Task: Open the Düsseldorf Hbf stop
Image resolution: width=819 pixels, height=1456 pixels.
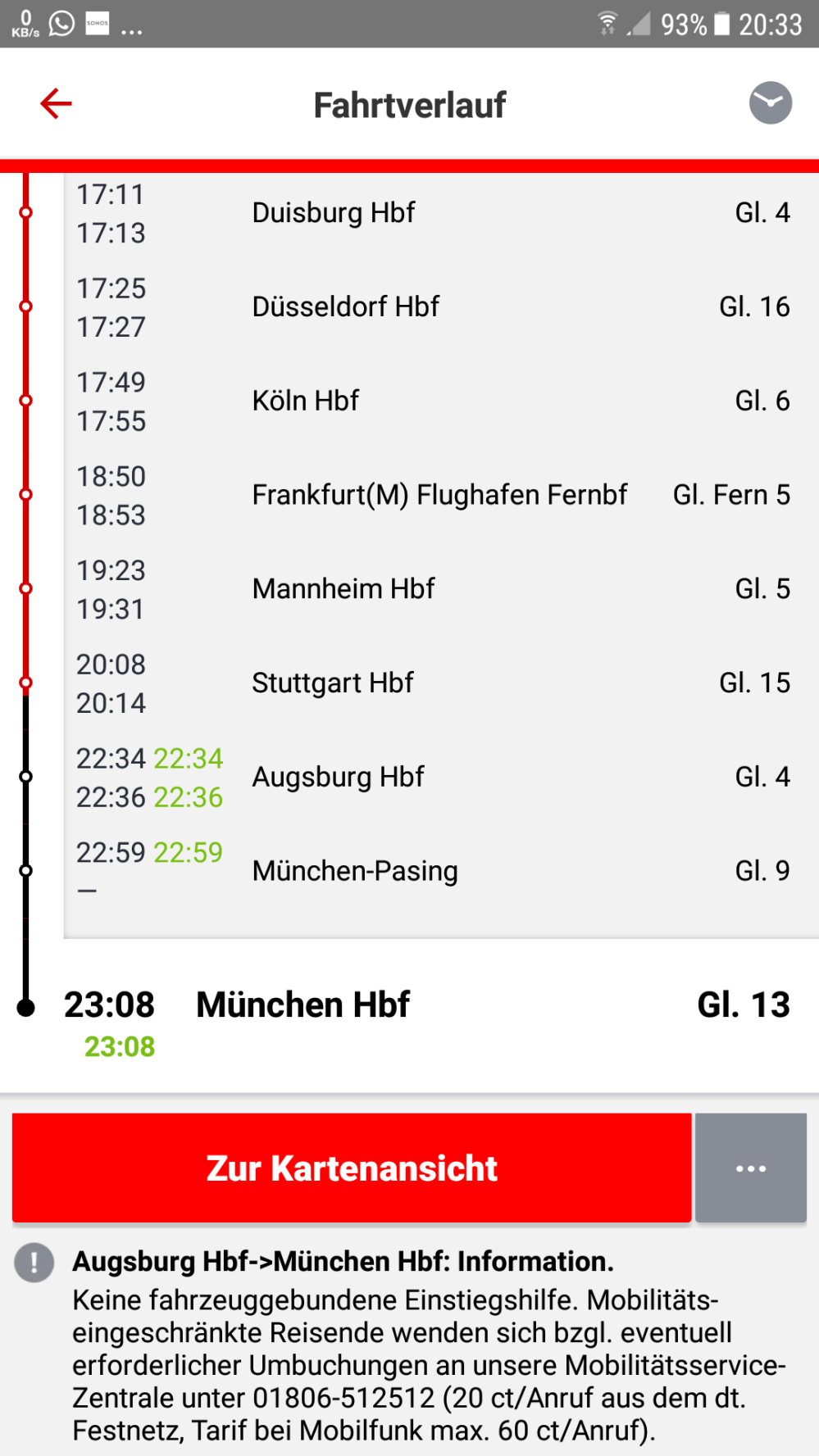Action: tap(345, 307)
